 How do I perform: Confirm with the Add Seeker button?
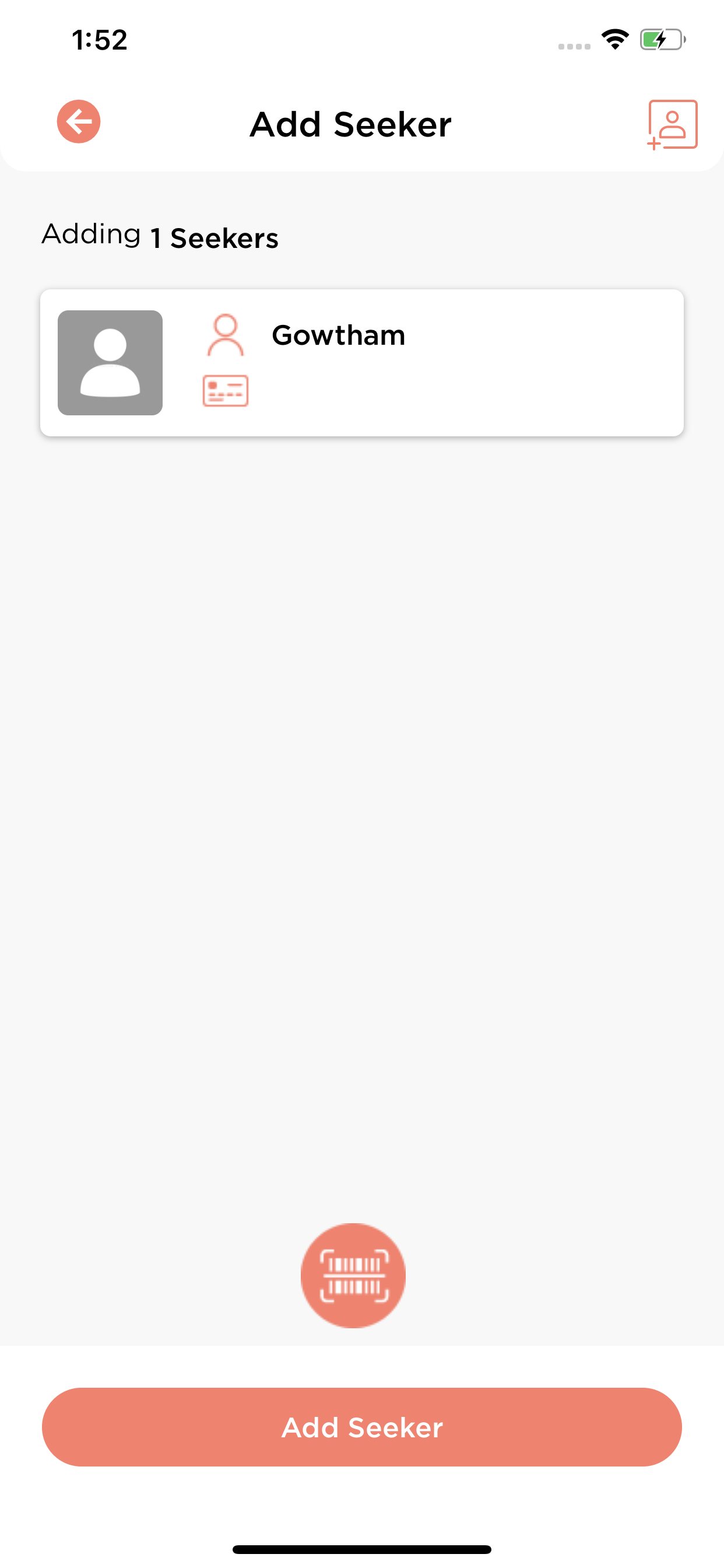[x=361, y=1426]
